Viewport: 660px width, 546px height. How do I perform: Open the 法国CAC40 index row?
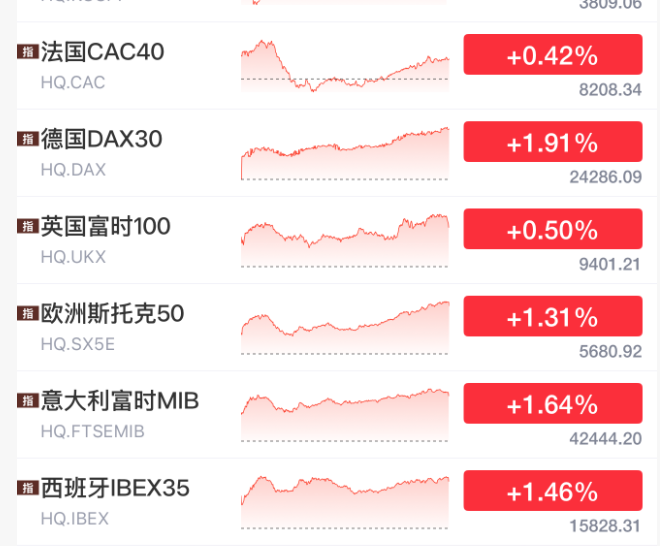102,52
